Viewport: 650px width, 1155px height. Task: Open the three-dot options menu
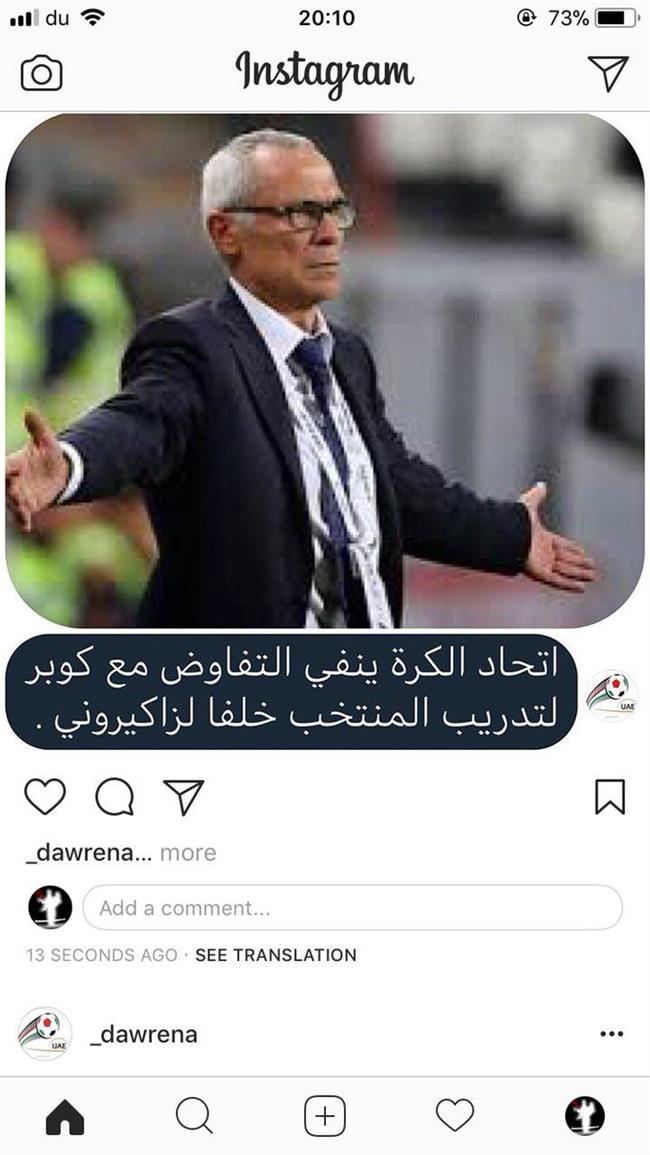(x=611, y=1034)
